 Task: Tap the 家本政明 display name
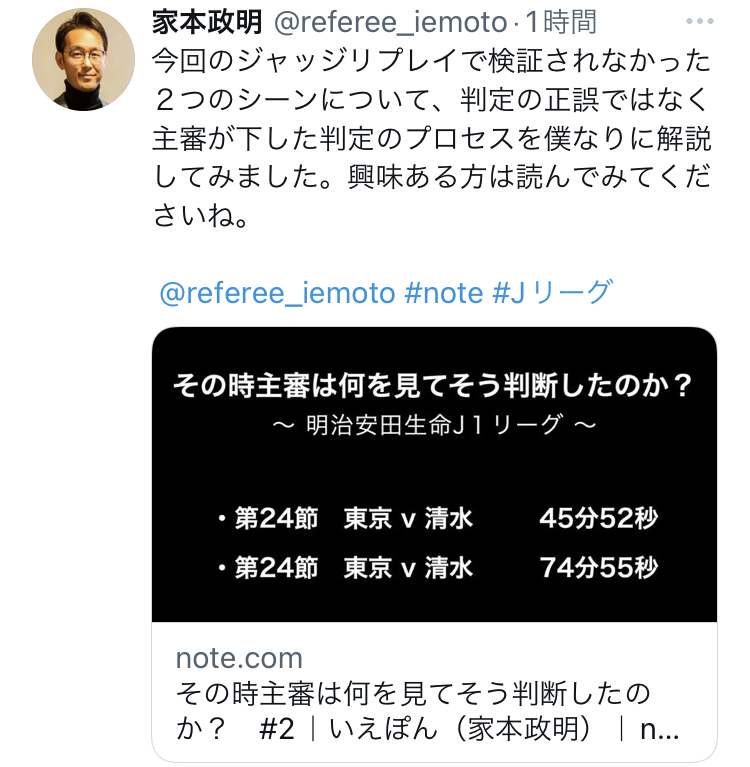click(x=207, y=22)
